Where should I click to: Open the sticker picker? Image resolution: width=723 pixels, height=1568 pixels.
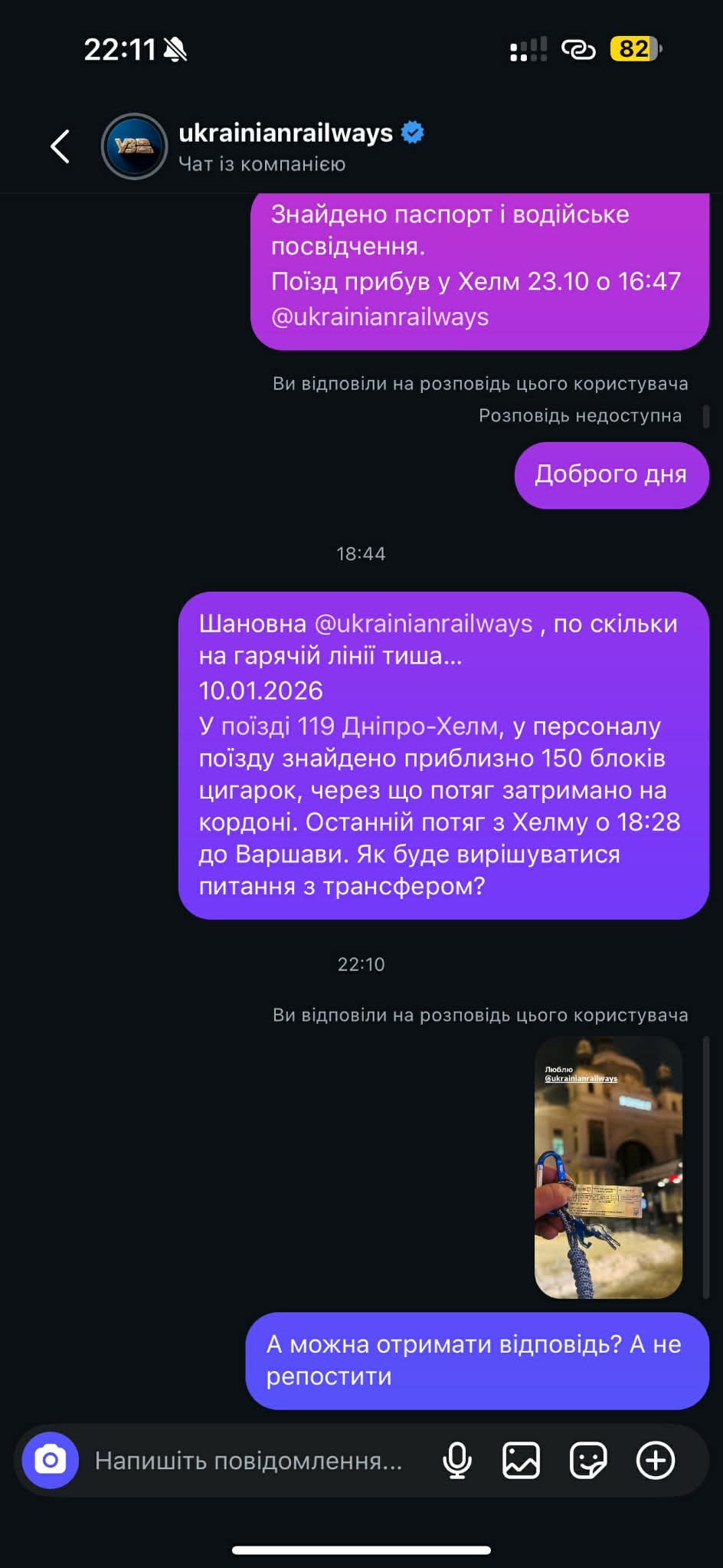coord(588,1460)
